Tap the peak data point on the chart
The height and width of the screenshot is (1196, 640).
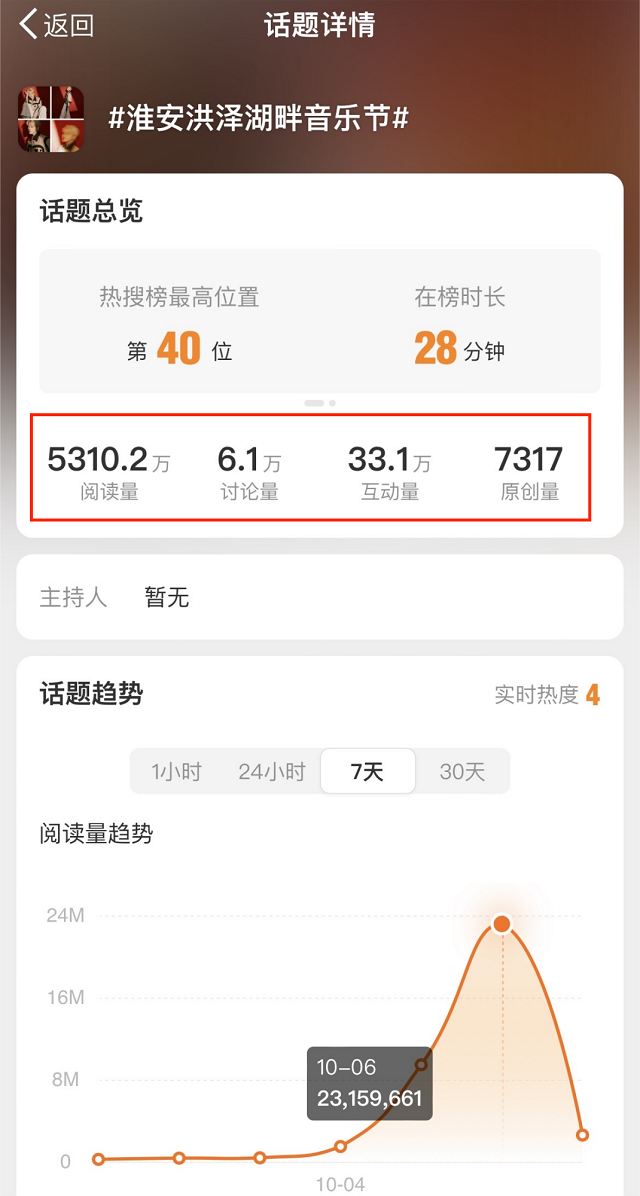tap(502, 924)
